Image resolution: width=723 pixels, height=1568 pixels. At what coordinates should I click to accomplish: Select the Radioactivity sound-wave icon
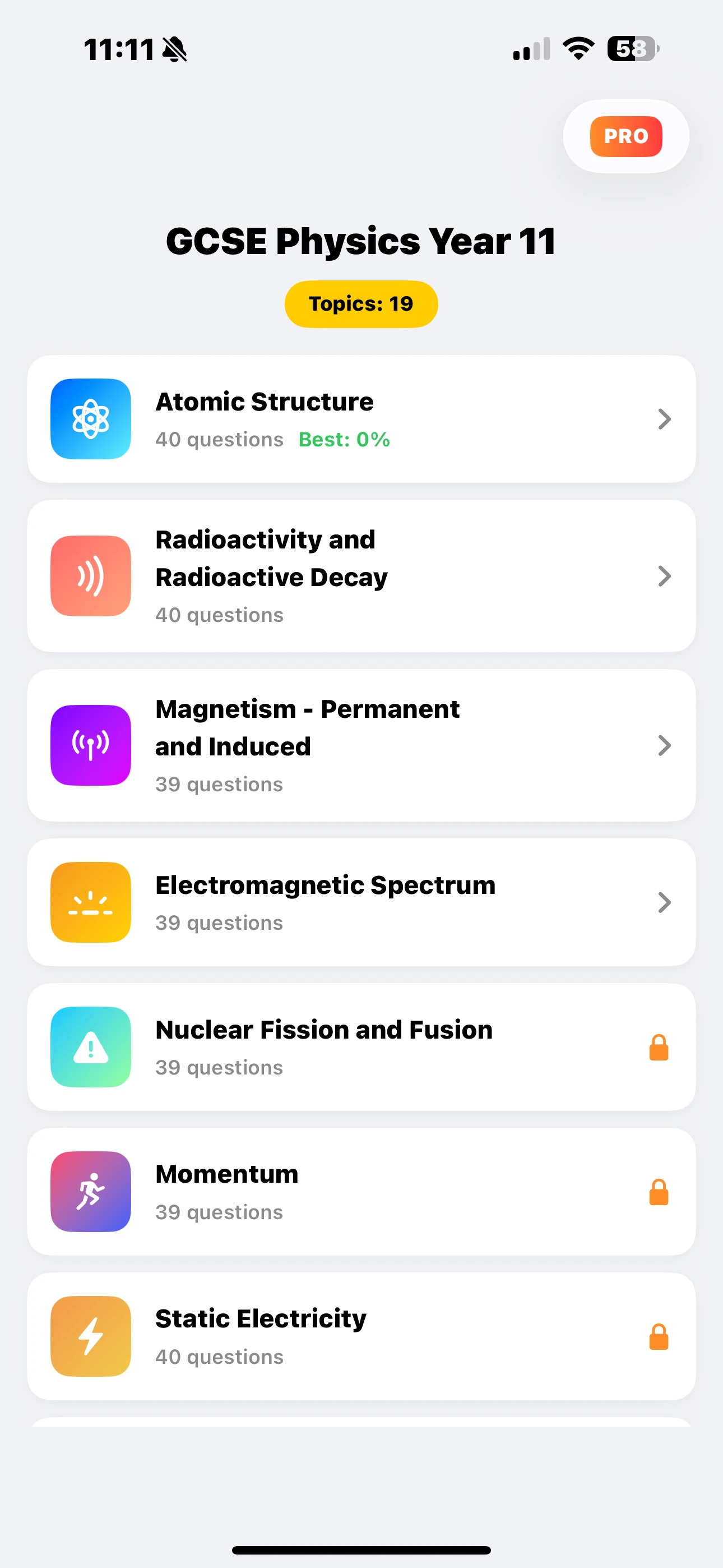pyautogui.click(x=90, y=575)
